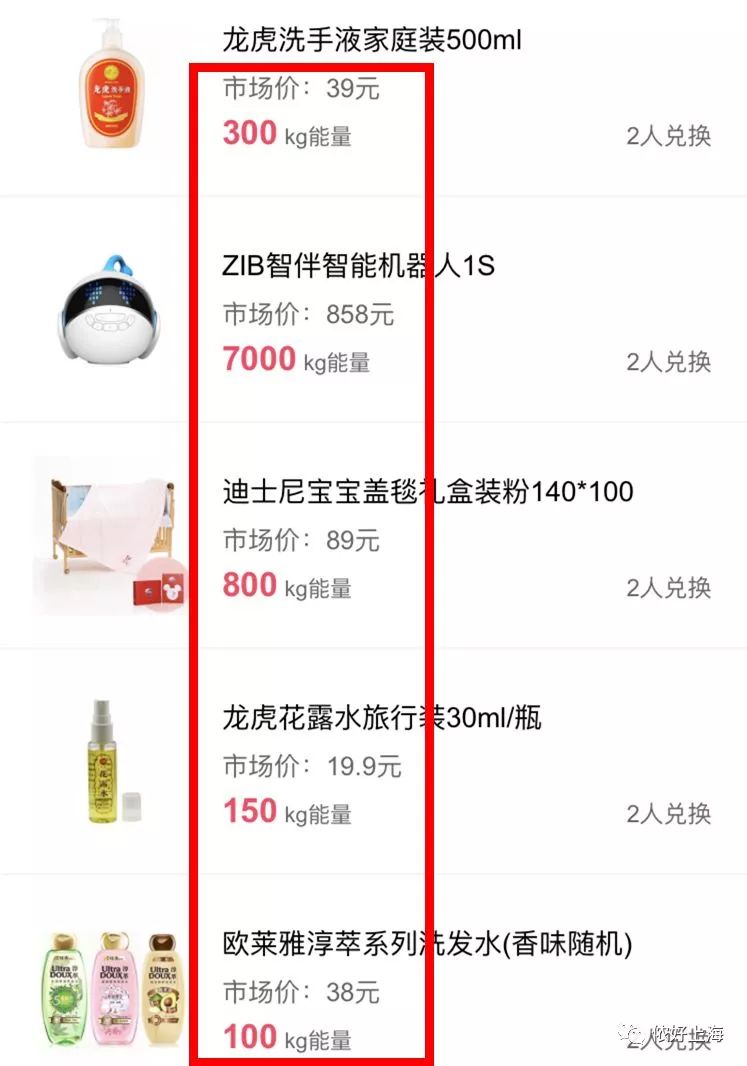Click 2人兑换 next to the hand sanitizer
This screenshot has width=747, height=1066.
(667, 136)
